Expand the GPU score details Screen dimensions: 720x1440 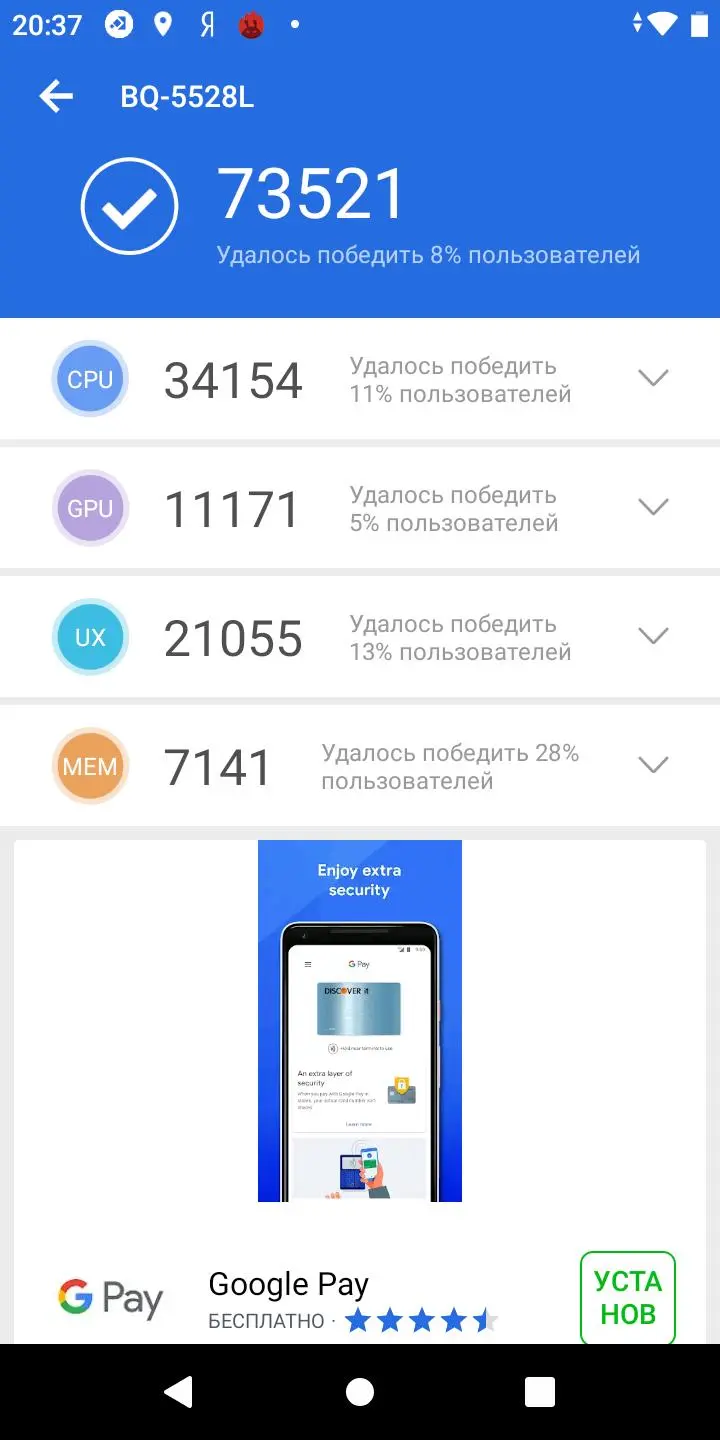click(653, 507)
